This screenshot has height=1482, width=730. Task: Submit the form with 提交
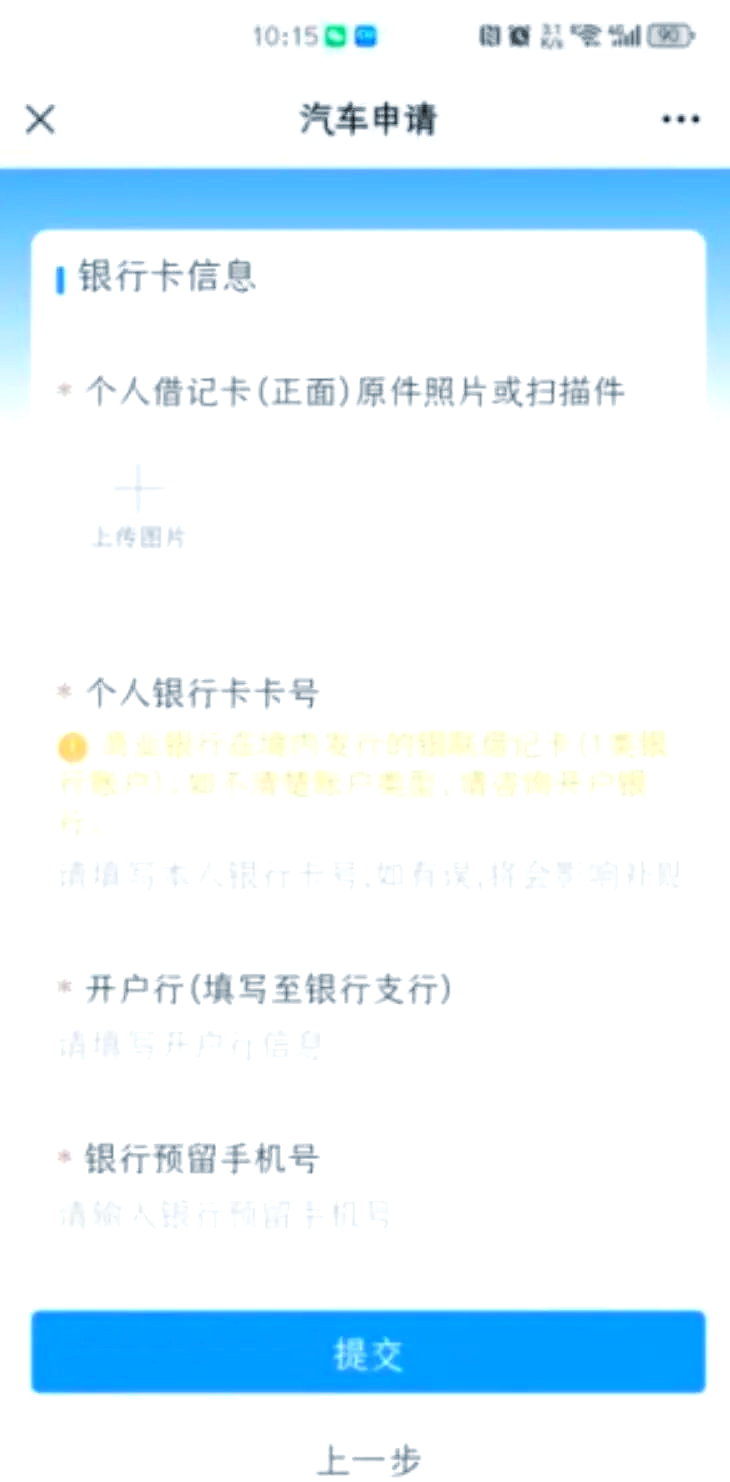click(368, 1352)
